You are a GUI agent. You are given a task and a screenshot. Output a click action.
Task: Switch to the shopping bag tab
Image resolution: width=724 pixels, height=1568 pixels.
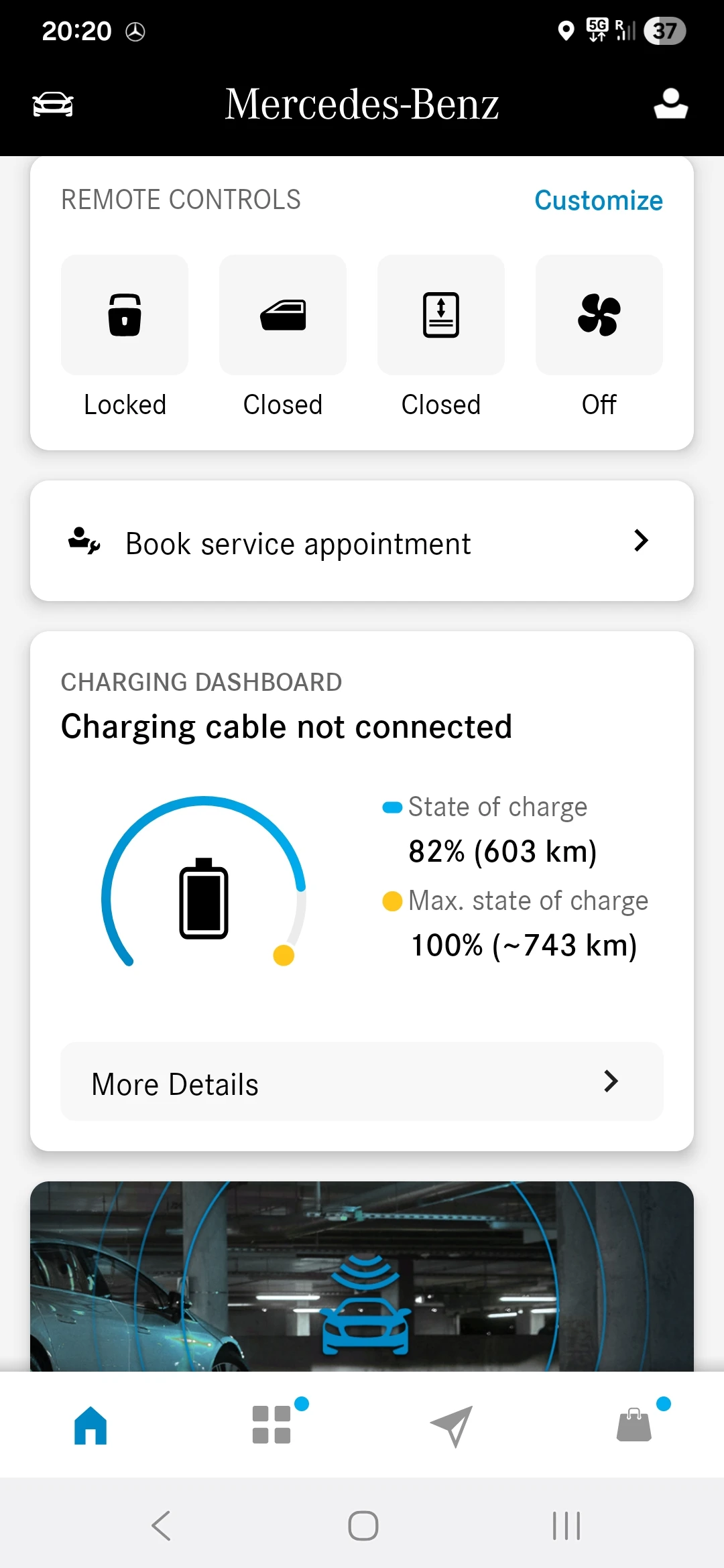tap(634, 1425)
